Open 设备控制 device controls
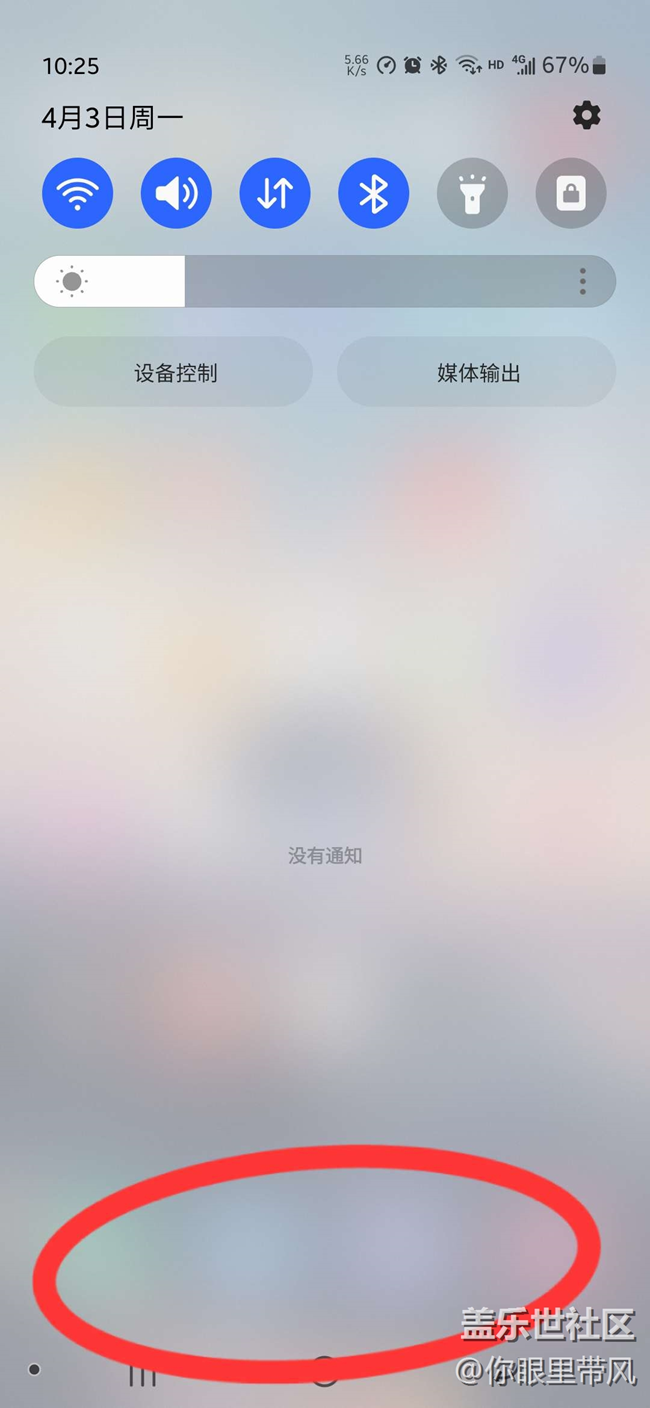This screenshot has height=1408, width=650. pos(174,373)
